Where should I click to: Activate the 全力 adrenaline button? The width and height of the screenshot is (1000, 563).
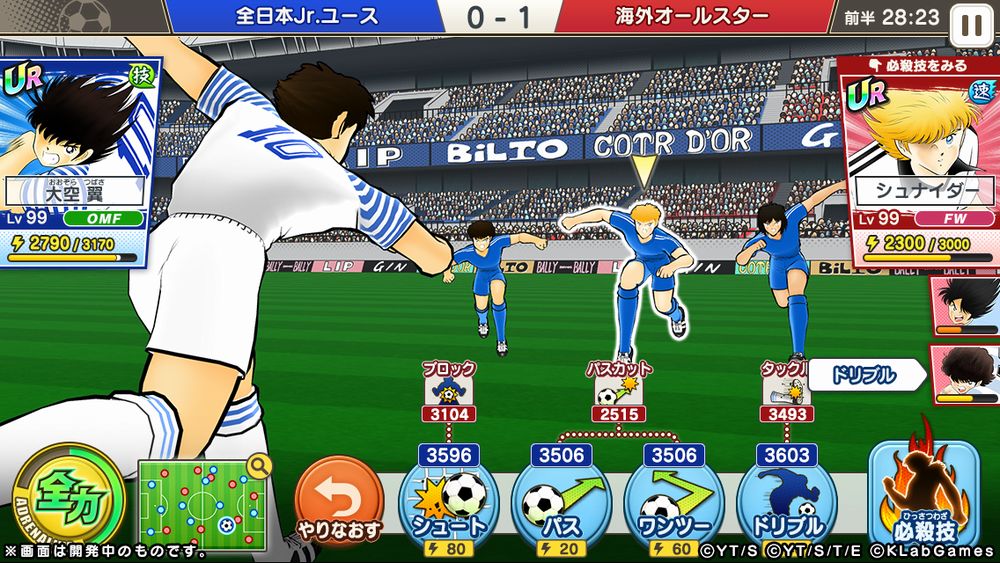point(66,494)
